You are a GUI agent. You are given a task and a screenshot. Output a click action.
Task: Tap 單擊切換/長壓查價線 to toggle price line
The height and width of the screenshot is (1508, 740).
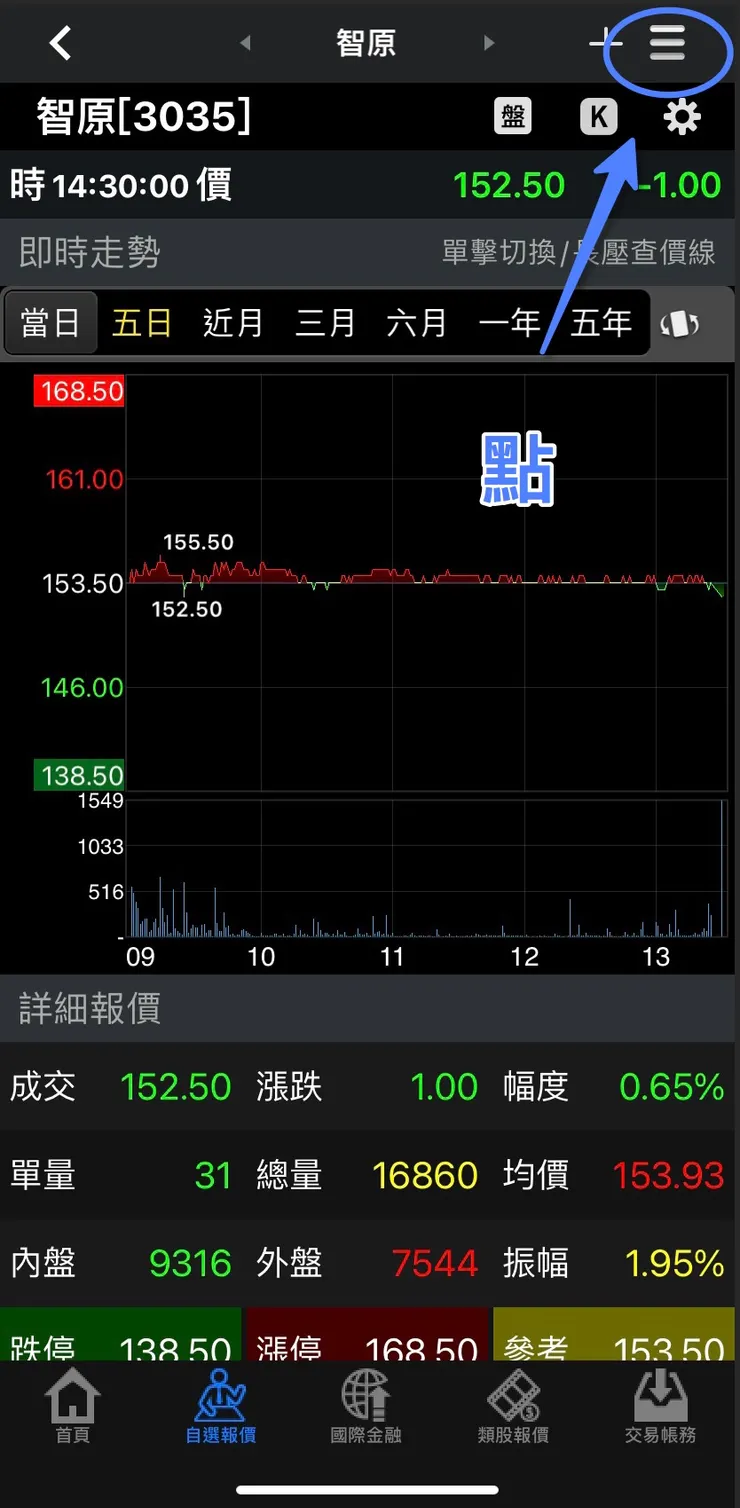click(x=578, y=252)
